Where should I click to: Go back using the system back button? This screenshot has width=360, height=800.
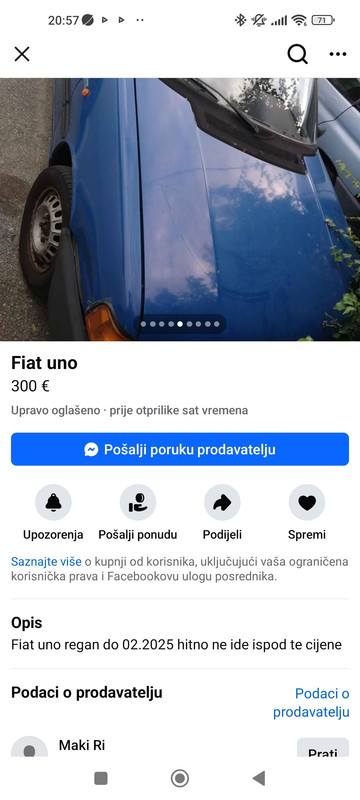click(259, 778)
